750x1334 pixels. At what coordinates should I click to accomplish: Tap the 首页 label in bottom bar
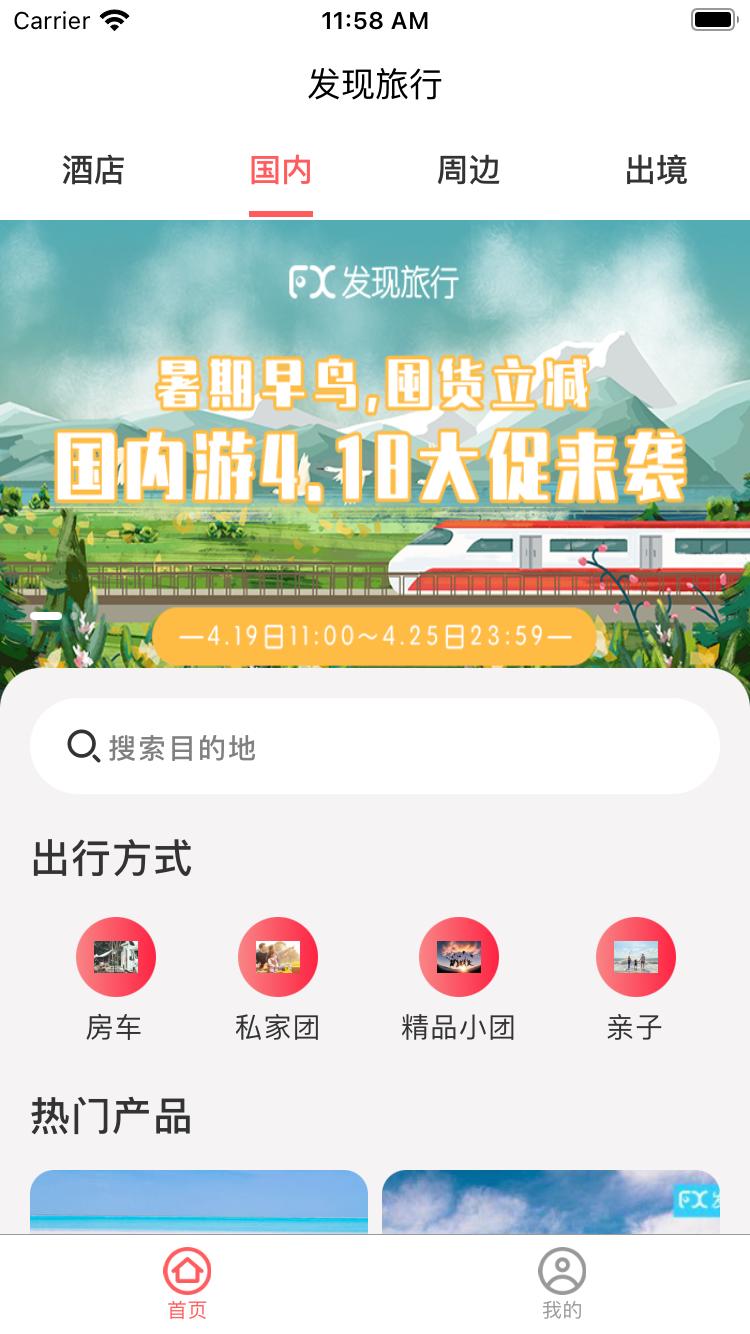click(x=187, y=1309)
